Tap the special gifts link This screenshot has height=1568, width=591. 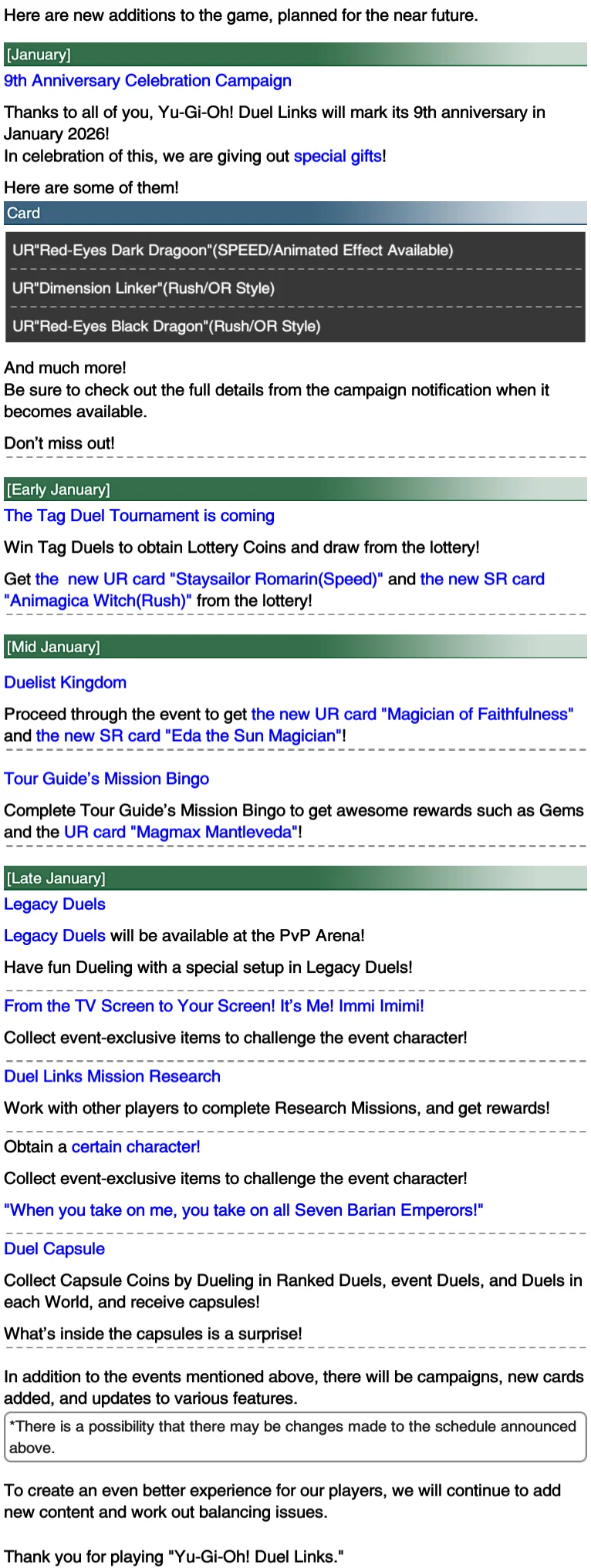pos(337,156)
